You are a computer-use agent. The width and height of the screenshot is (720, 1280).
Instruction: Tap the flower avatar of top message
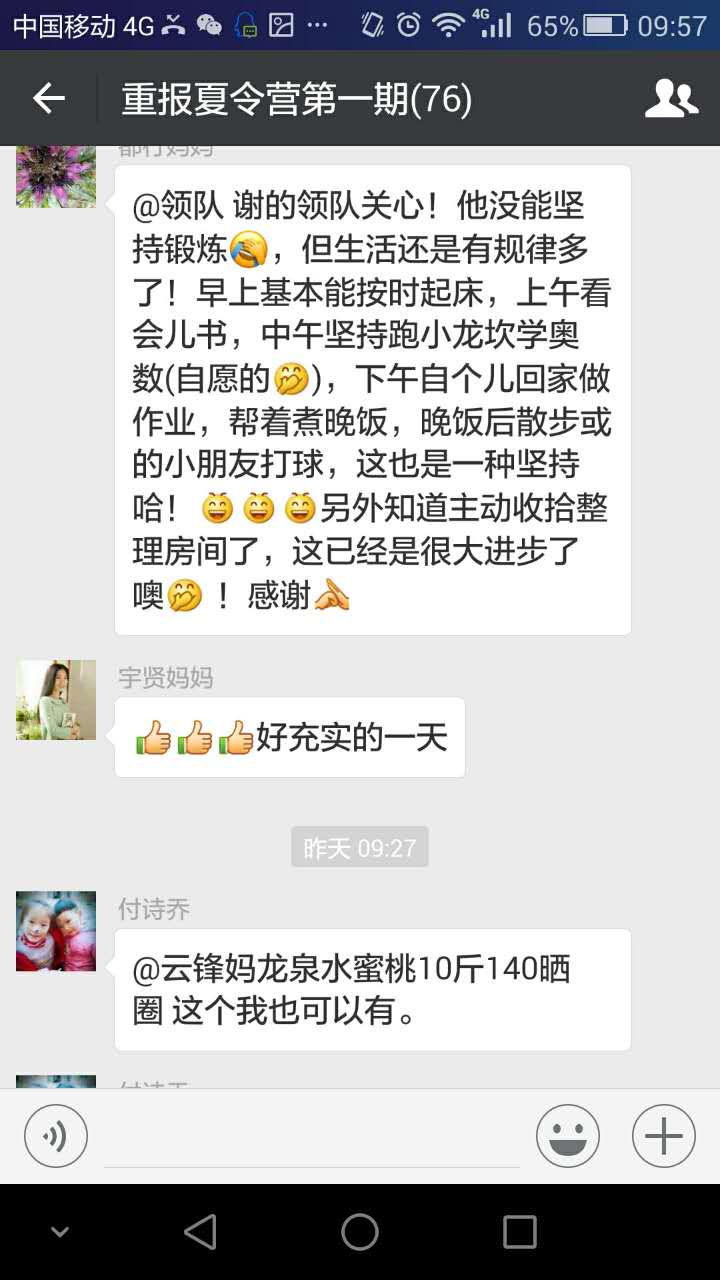click(x=56, y=176)
